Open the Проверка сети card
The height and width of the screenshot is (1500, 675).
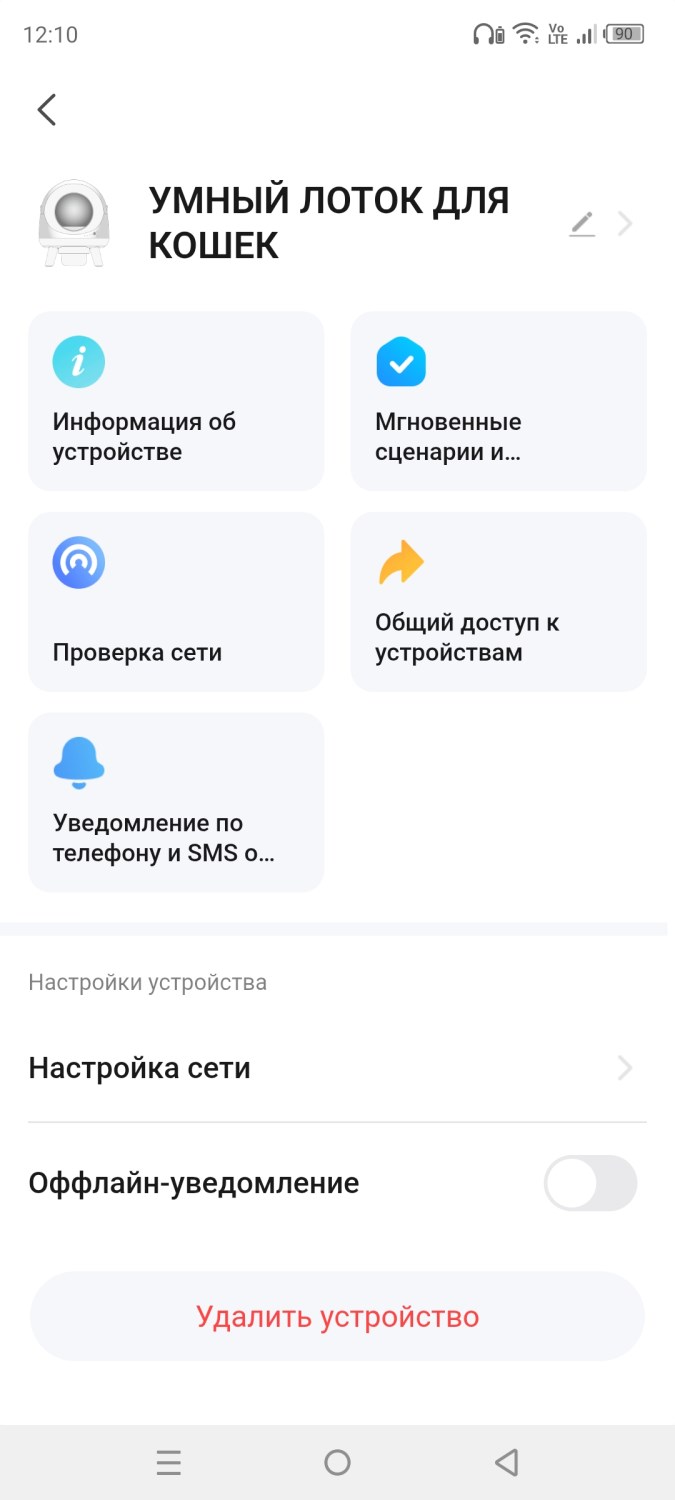tap(176, 602)
